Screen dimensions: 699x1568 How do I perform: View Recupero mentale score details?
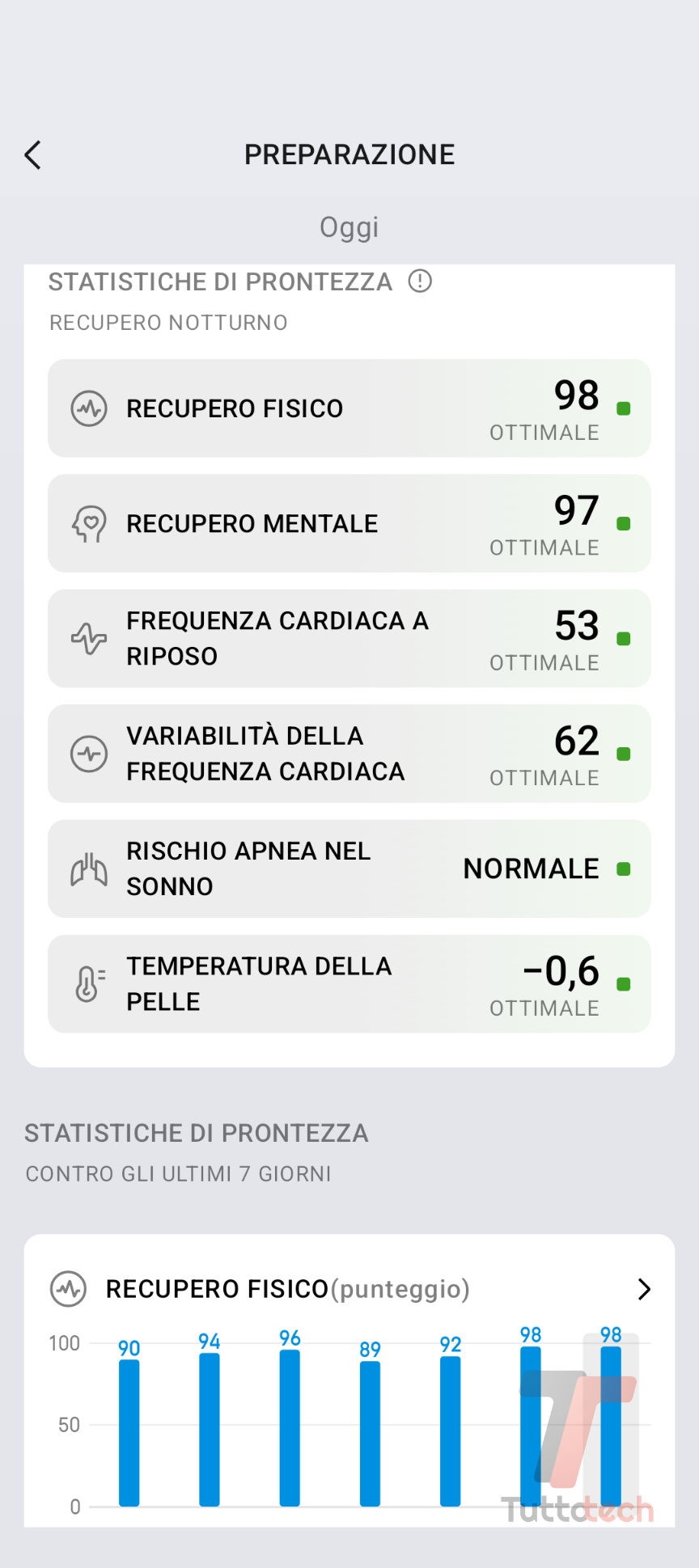[x=349, y=523]
